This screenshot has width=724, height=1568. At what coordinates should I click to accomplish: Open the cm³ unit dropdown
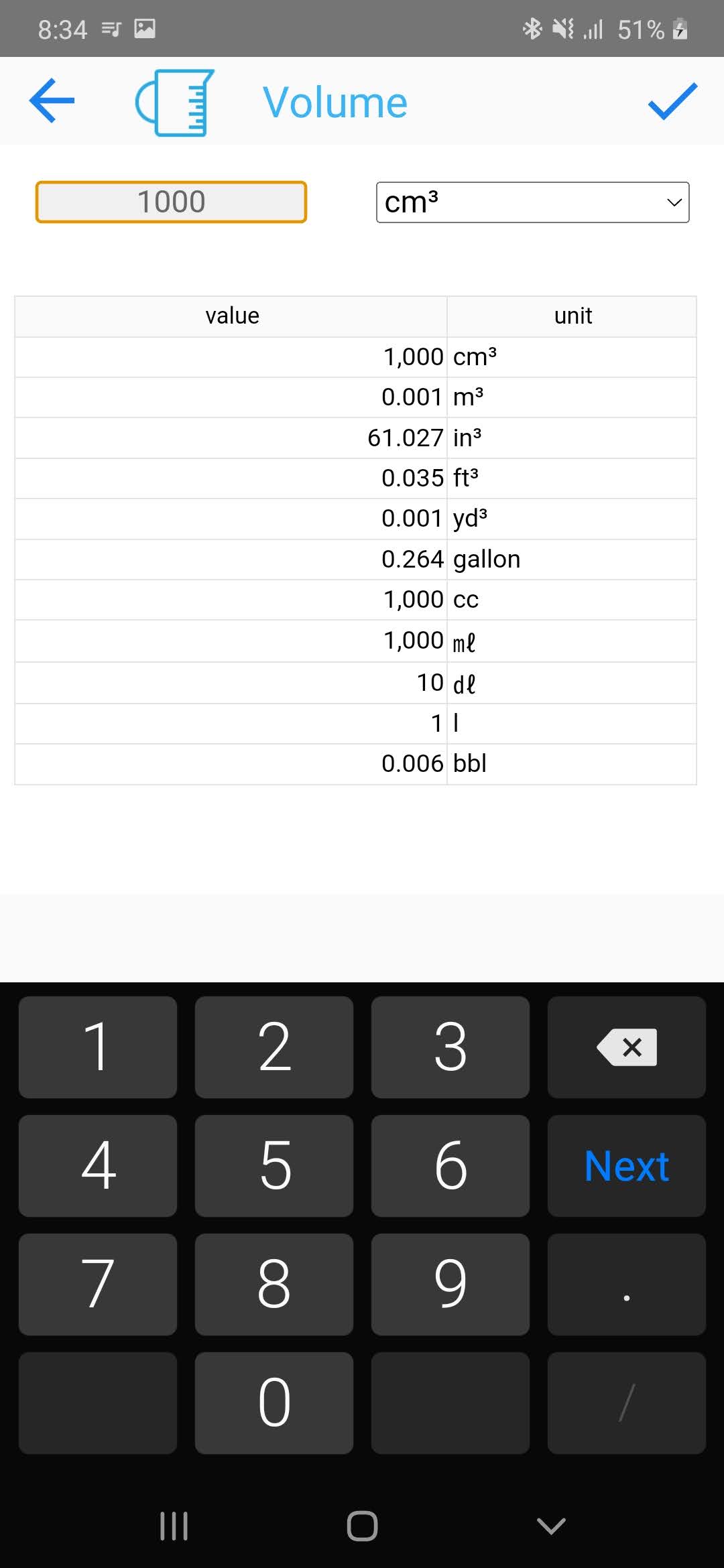533,202
